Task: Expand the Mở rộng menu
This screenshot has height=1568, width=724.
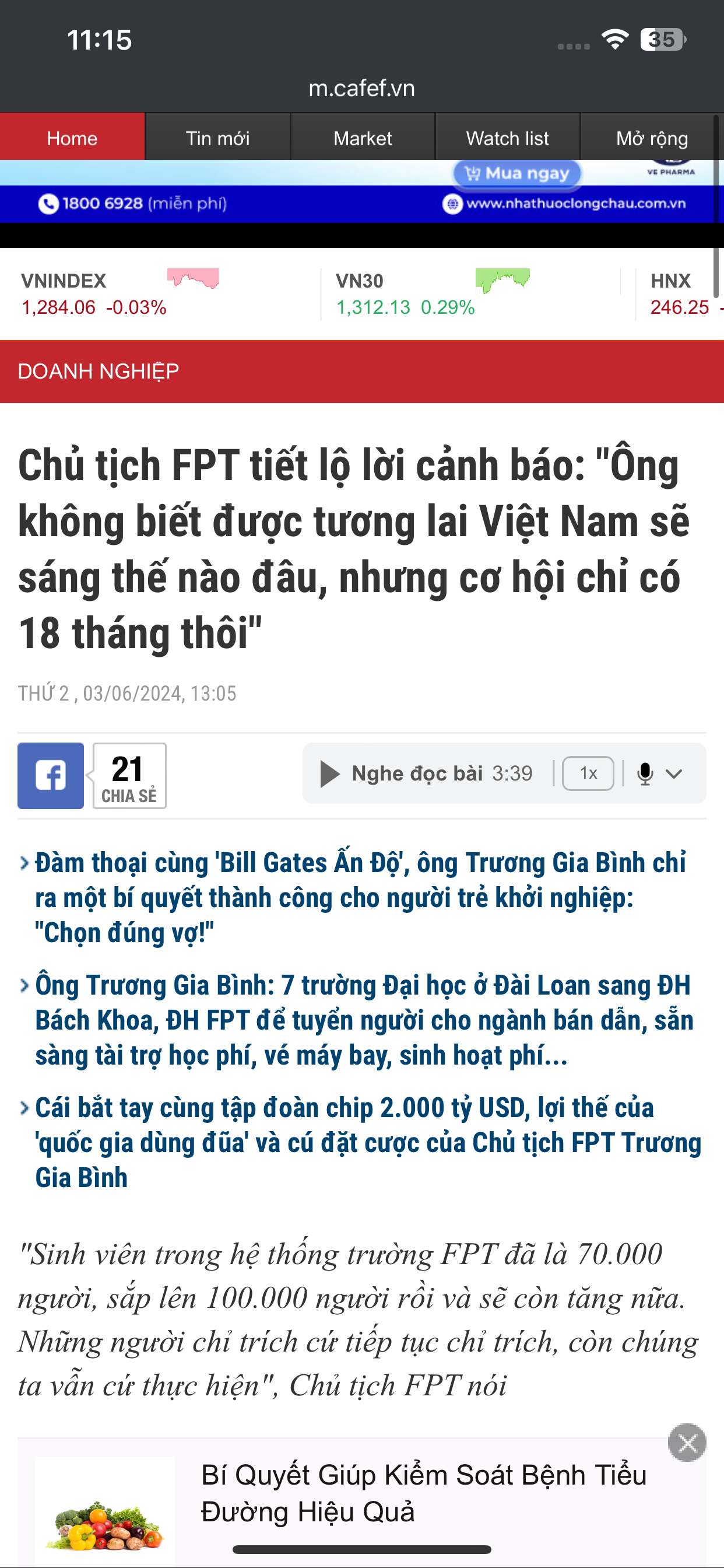Action: coord(652,138)
